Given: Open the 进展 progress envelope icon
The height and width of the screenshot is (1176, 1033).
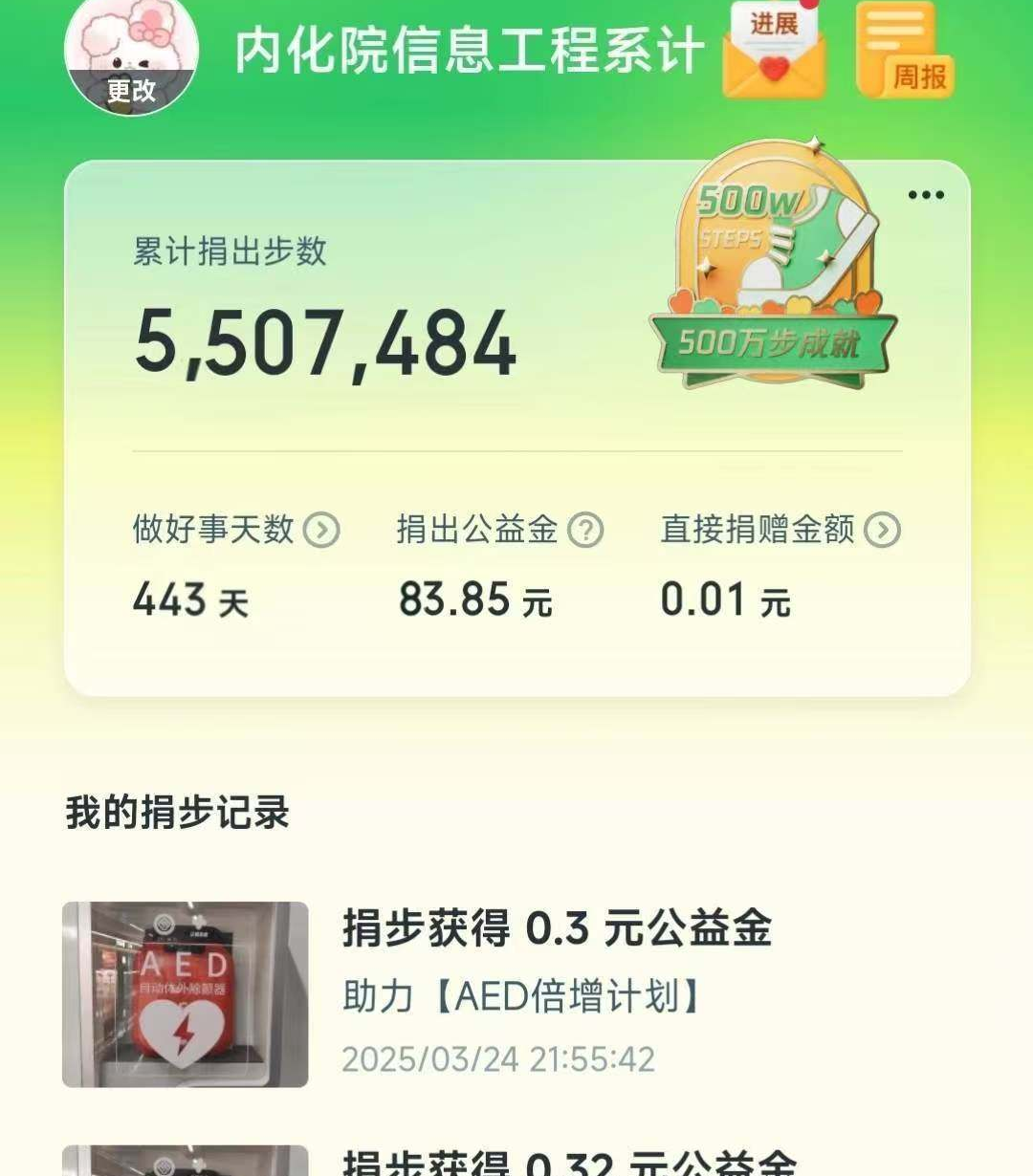Looking at the screenshot, I should [773, 53].
